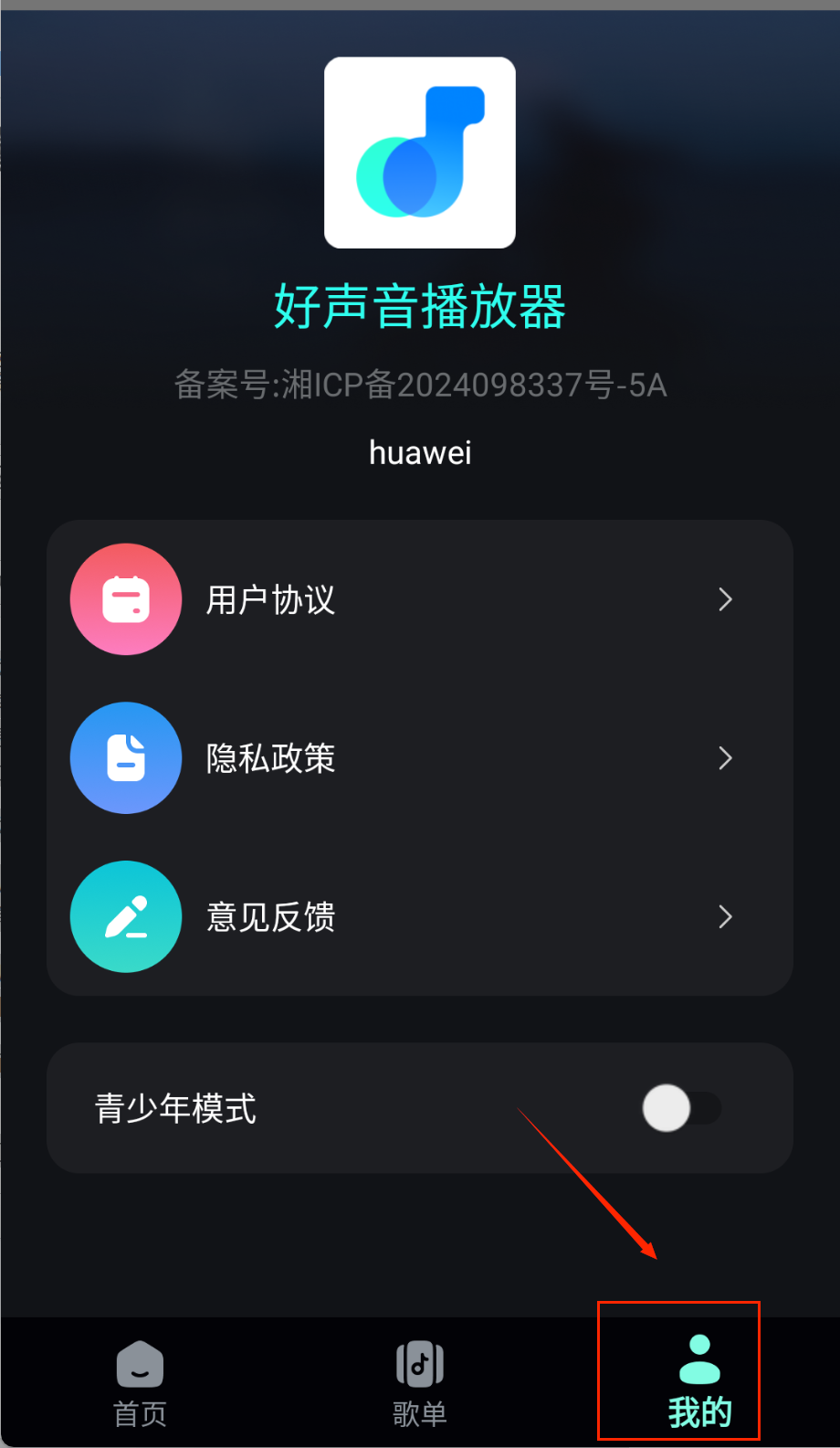Open the 隐私政策 row

(419, 758)
